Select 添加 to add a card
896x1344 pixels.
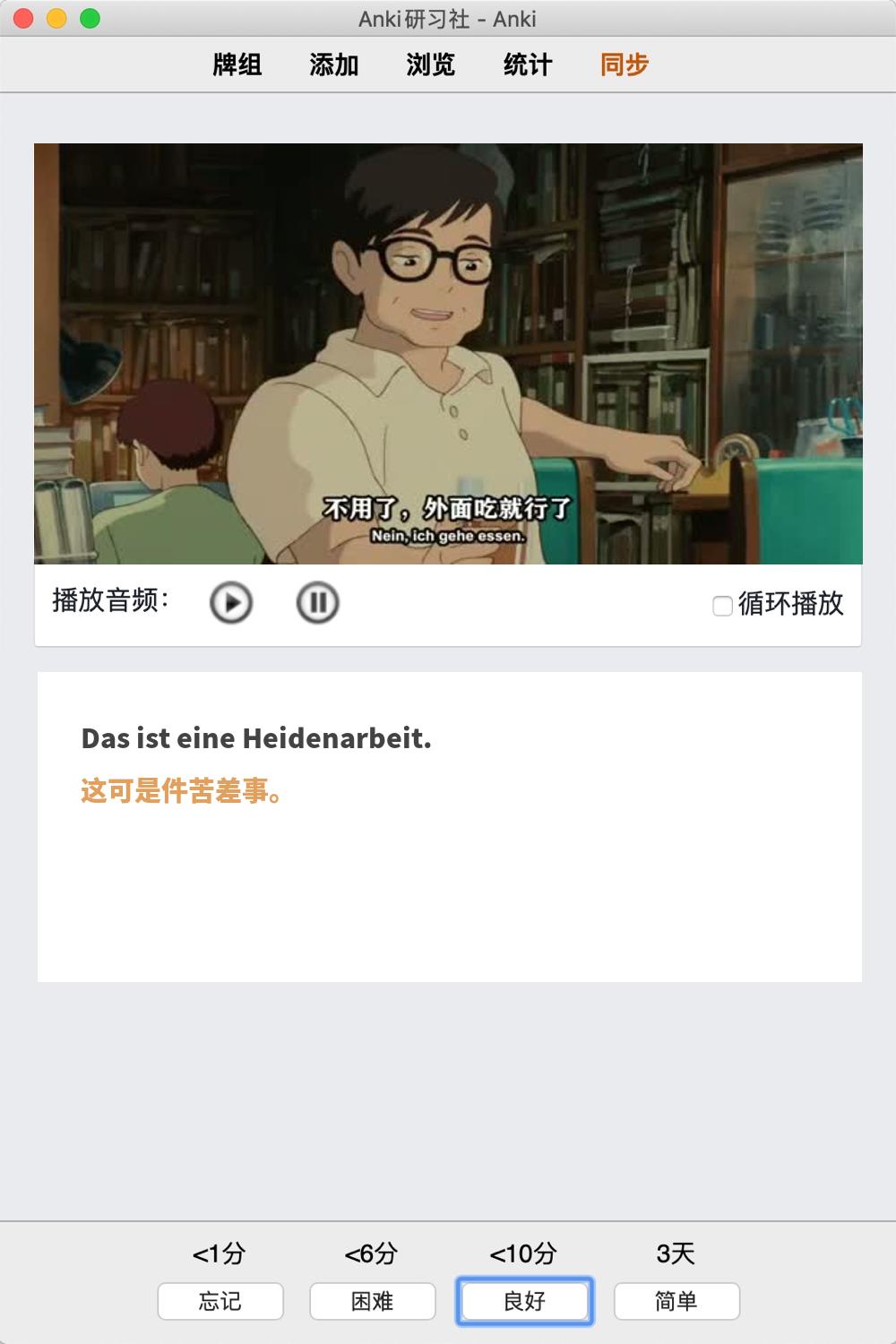(x=333, y=65)
